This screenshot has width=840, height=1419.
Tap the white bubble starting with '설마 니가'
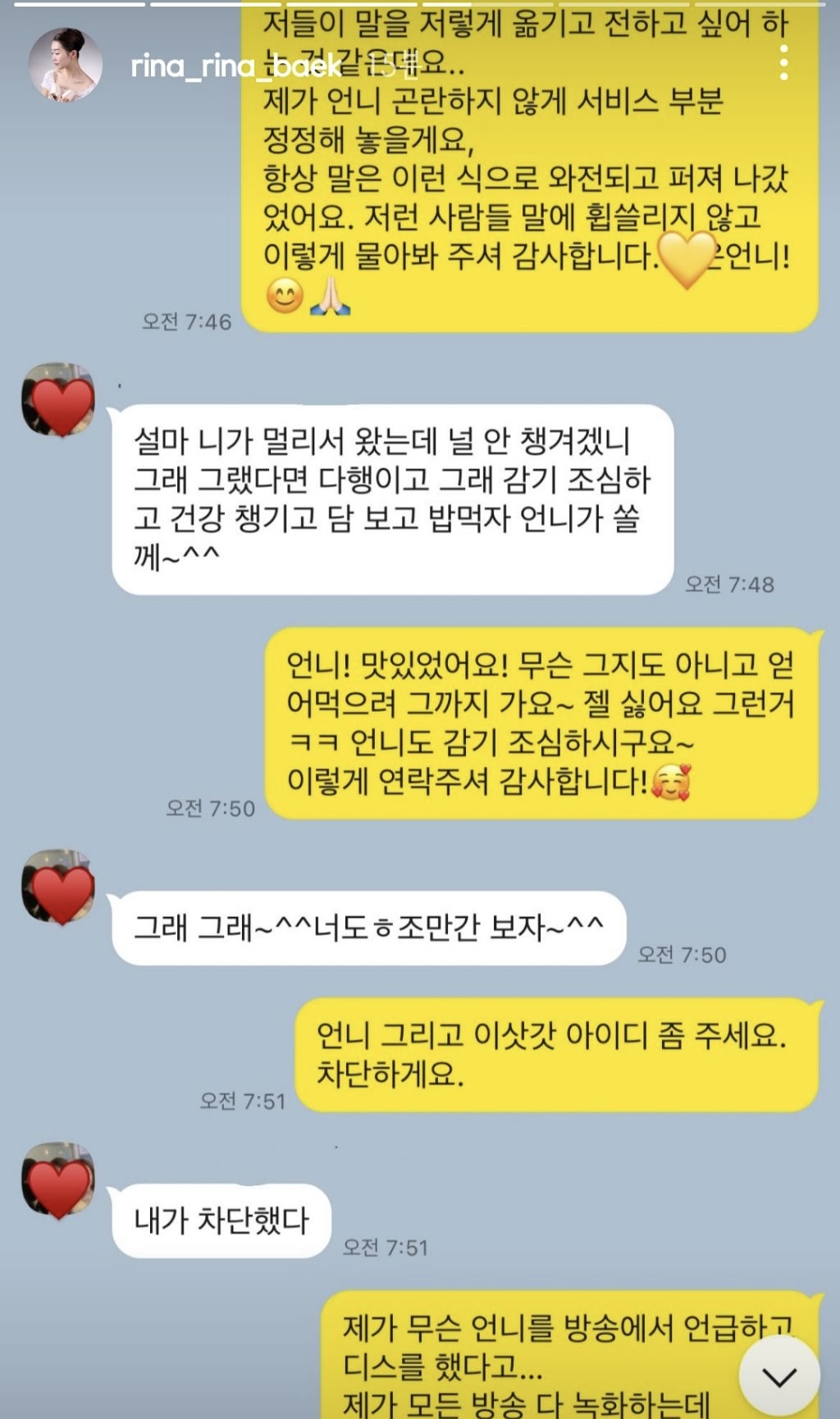point(394,492)
